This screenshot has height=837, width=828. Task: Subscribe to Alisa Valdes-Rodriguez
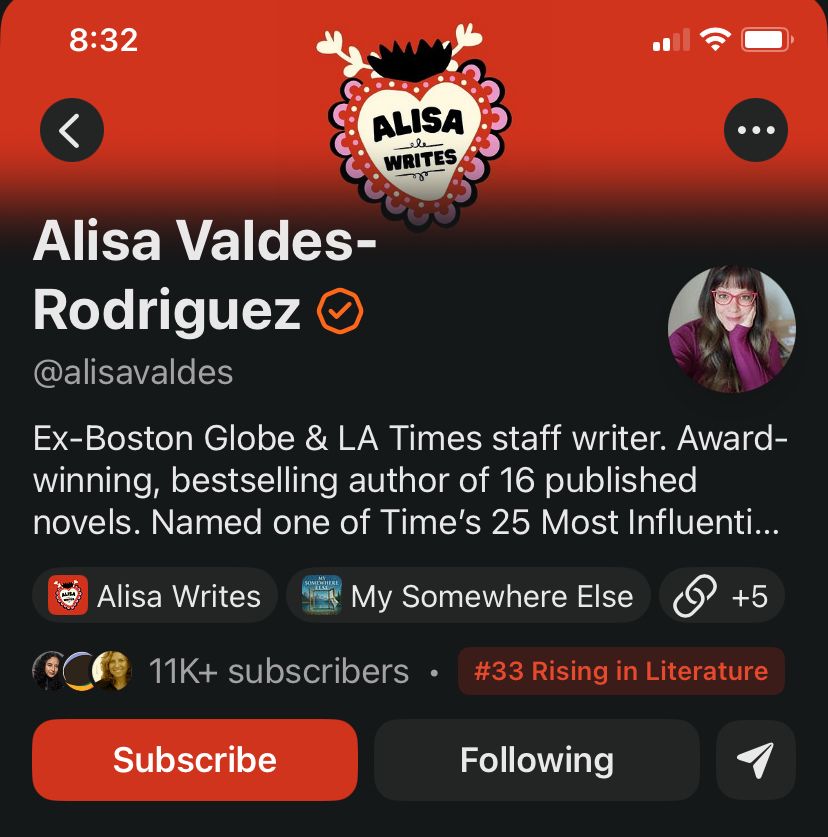coord(195,760)
